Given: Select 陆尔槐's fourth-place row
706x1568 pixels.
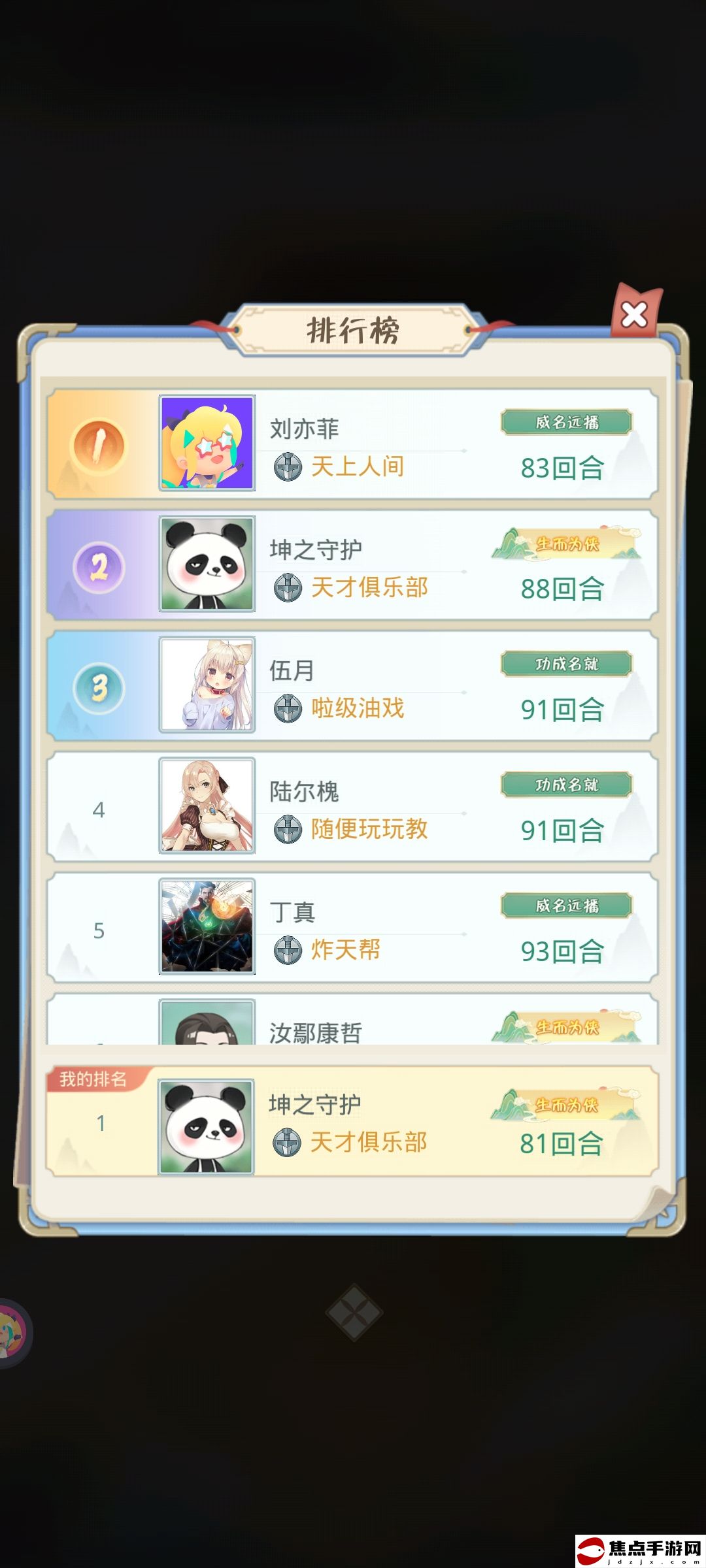Looking at the screenshot, I should pos(352,806).
